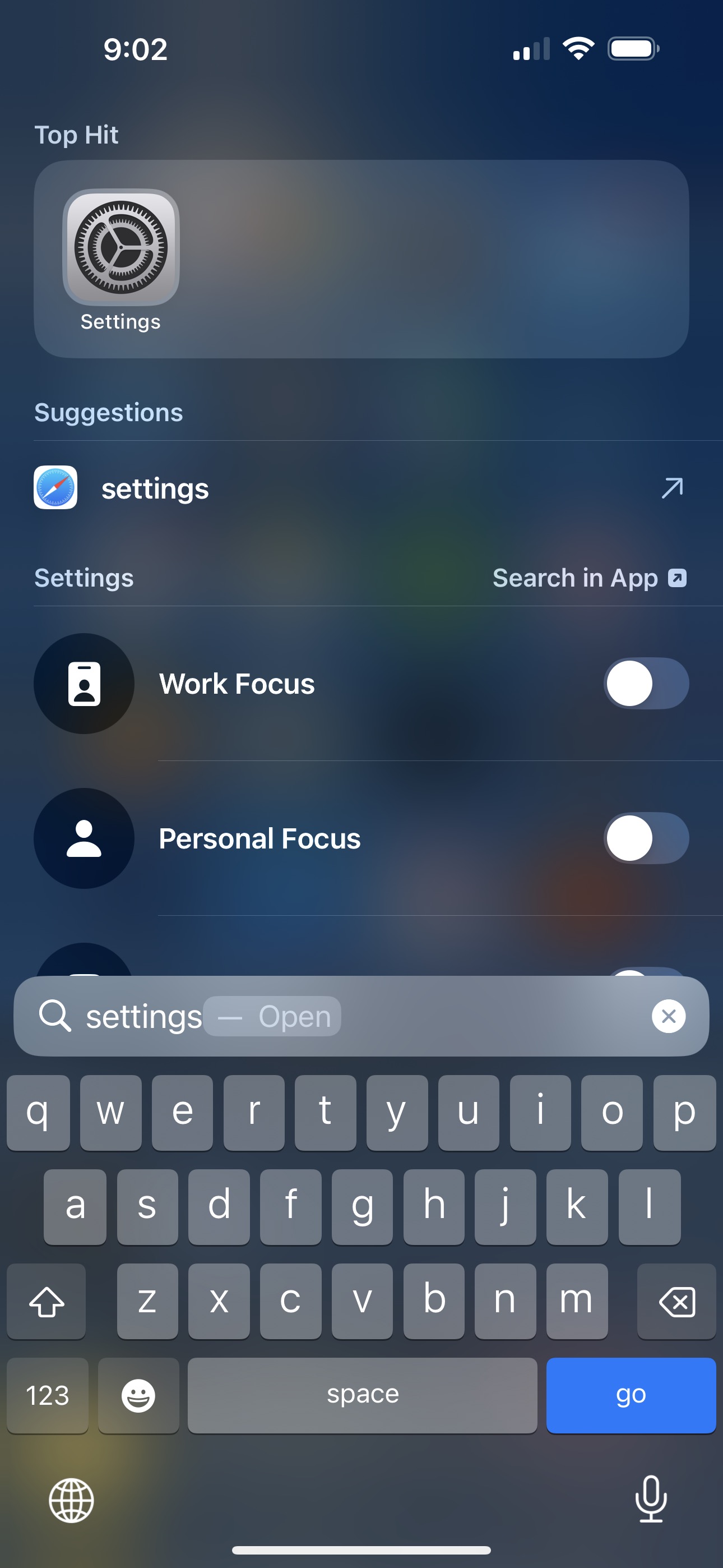The width and height of the screenshot is (723, 1568).
Task: Enable the Personal Focus switch
Action: click(x=646, y=838)
